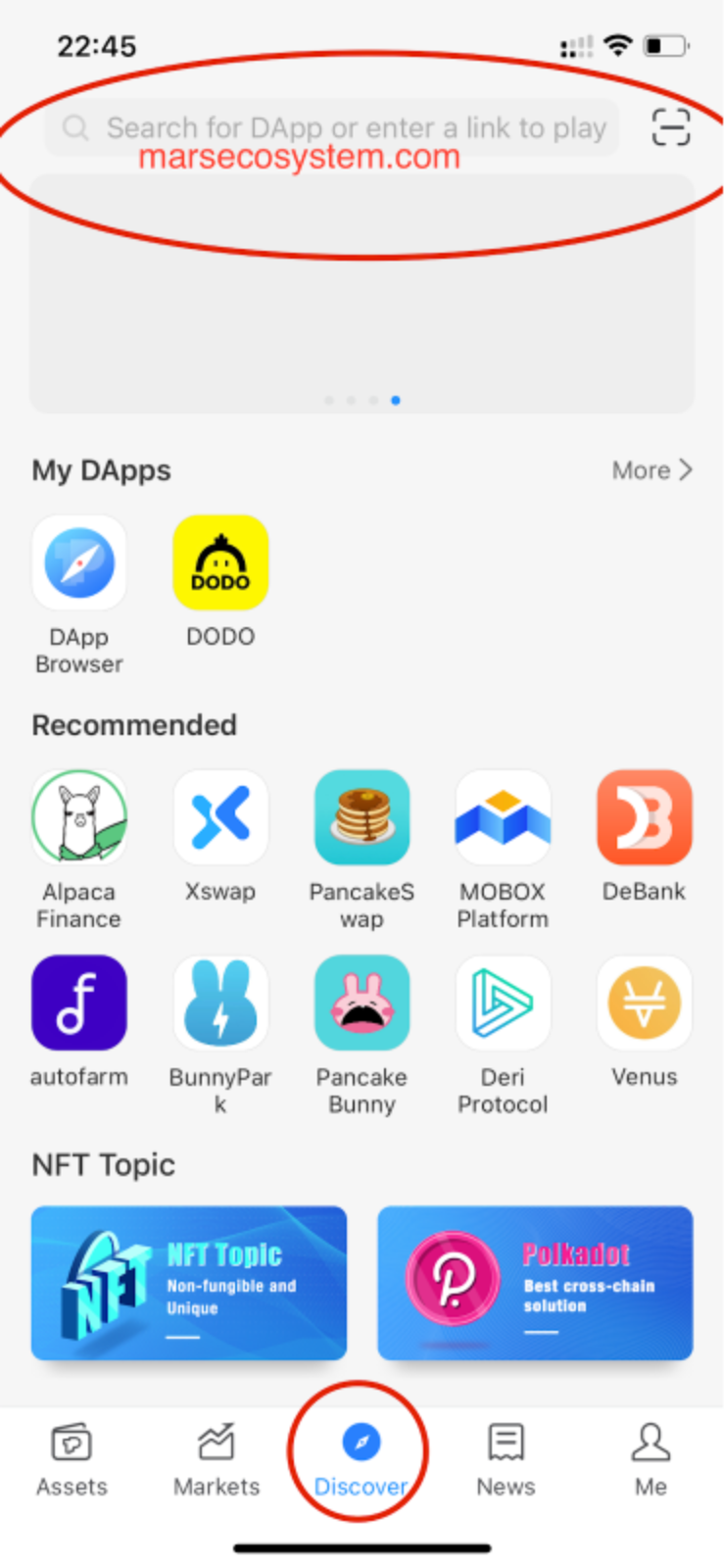Open Deri Protocol

(x=503, y=1004)
